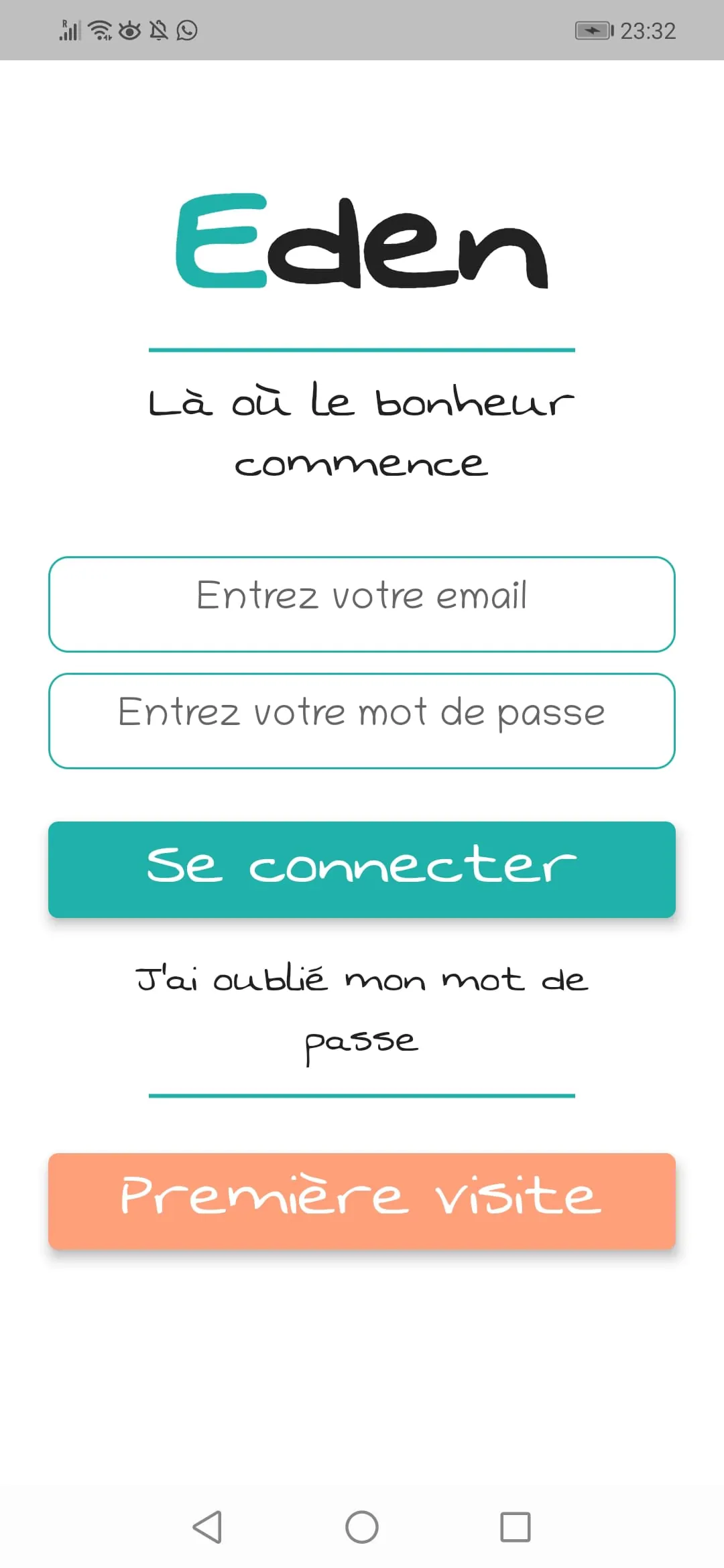Focus the password field
724x1568 pixels.
point(362,720)
